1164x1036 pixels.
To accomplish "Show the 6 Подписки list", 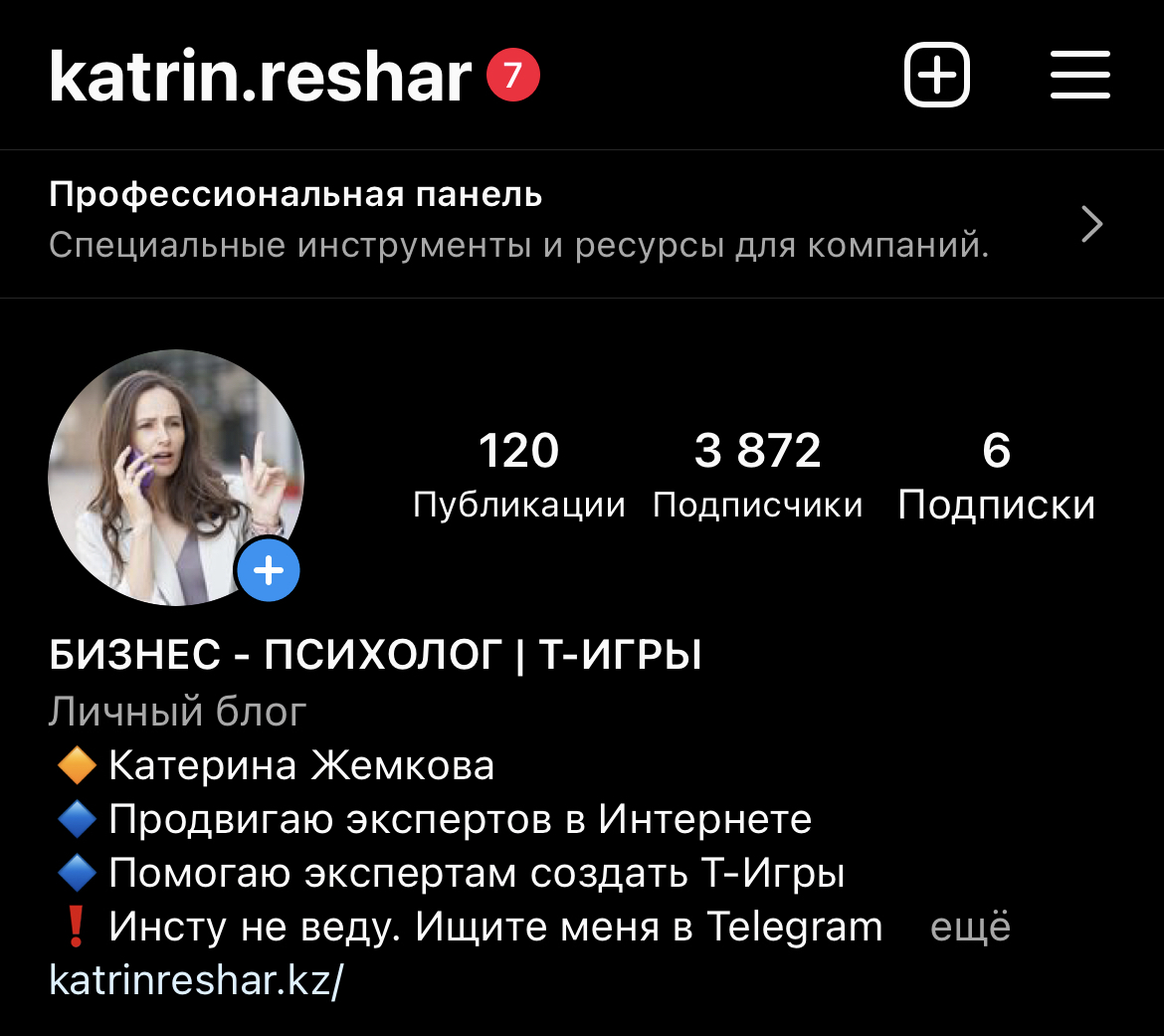I will click(x=996, y=476).
